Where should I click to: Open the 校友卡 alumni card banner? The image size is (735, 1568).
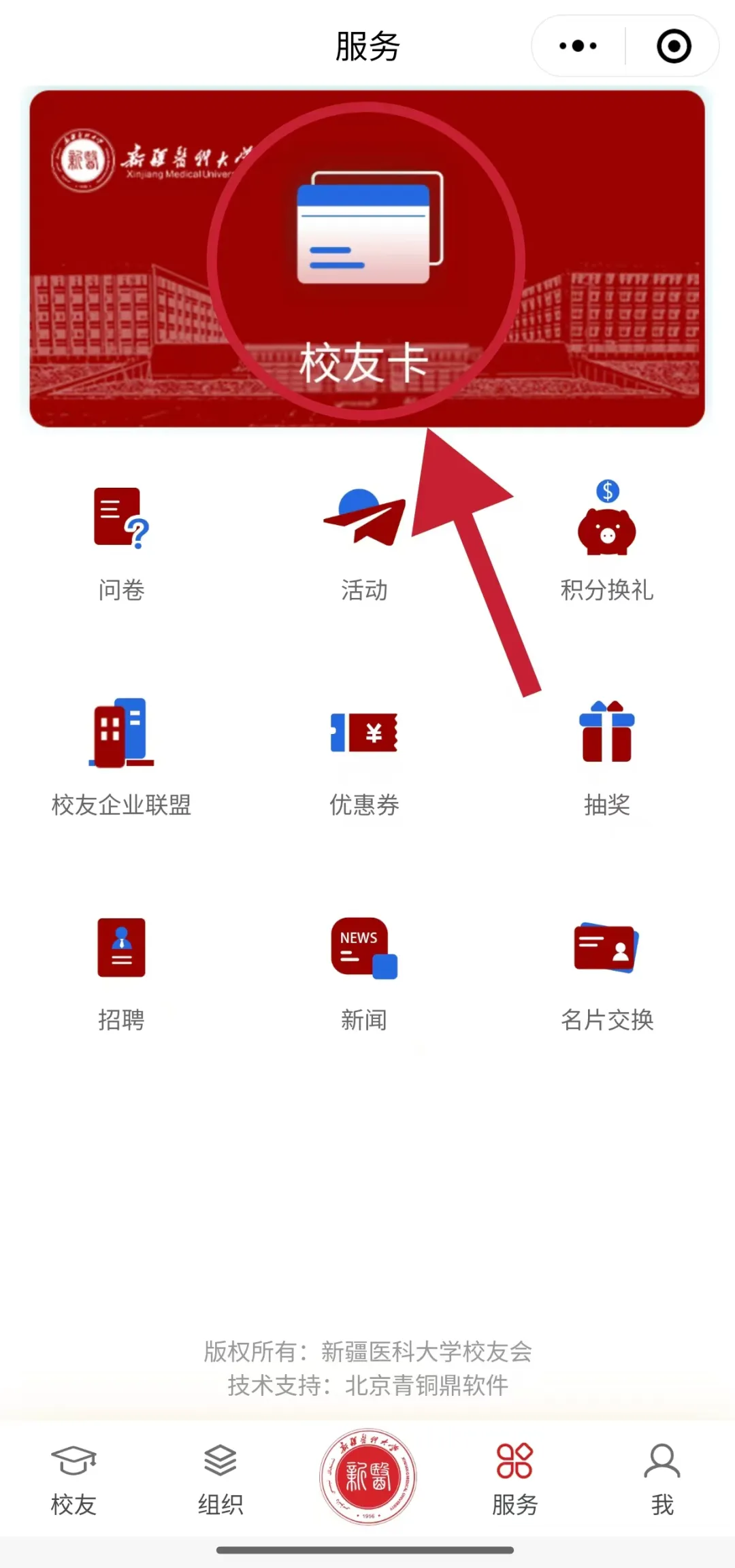[x=367, y=258]
